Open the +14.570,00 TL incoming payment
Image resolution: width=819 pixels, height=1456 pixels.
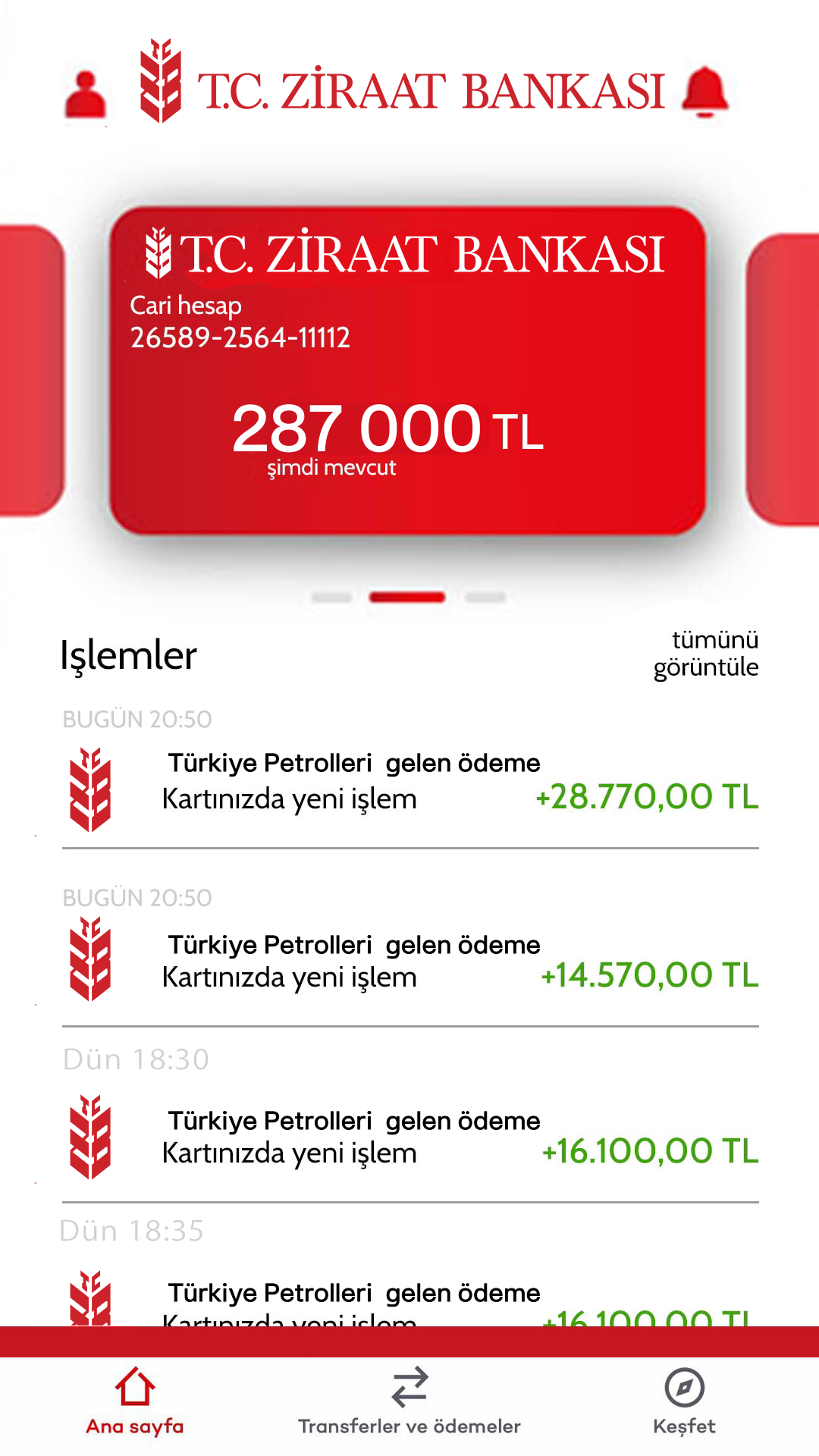[x=409, y=962]
